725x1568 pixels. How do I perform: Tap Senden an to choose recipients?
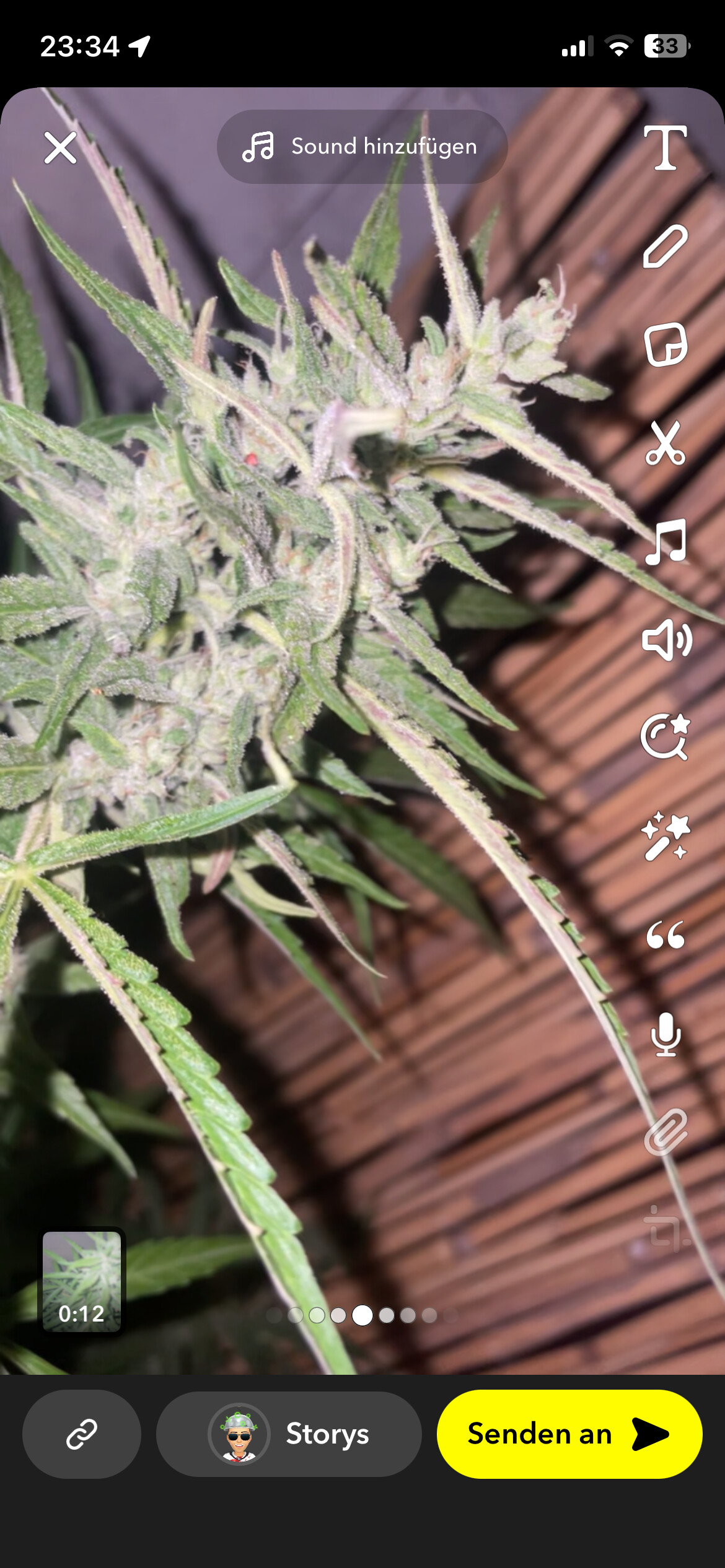coord(569,1434)
